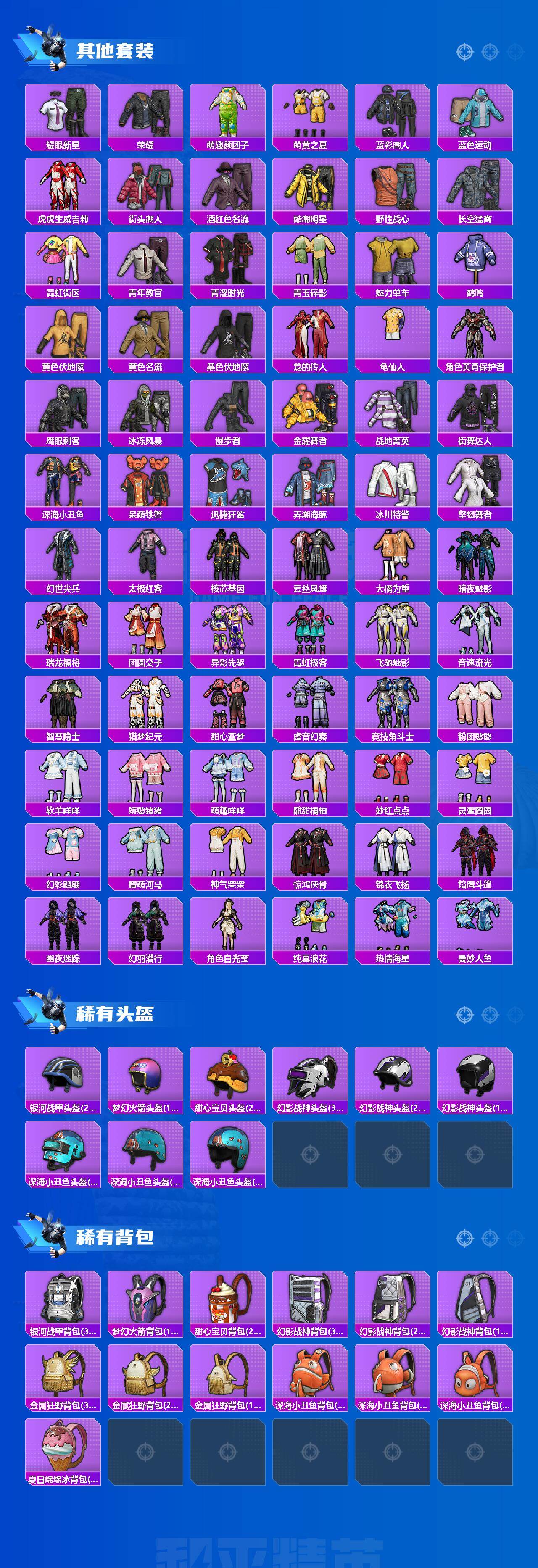Click the 耀眼新星 name label
The image size is (538, 1568).
62,145
